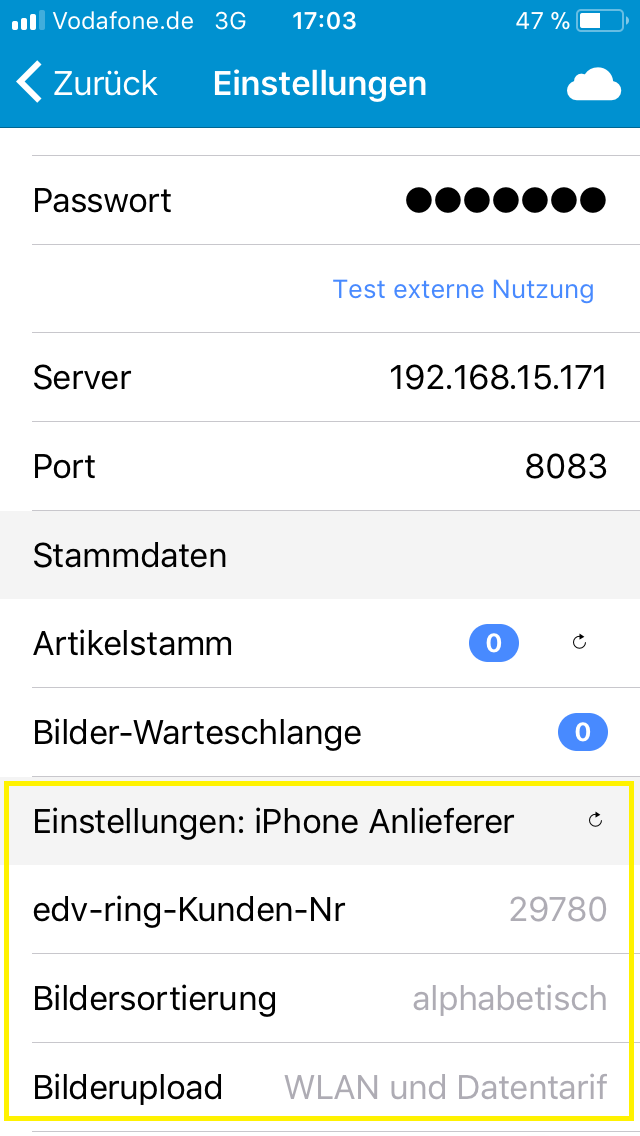Select the Bildersortierung setting
This screenshot has width=640, height=1136.
coord(320,999)
